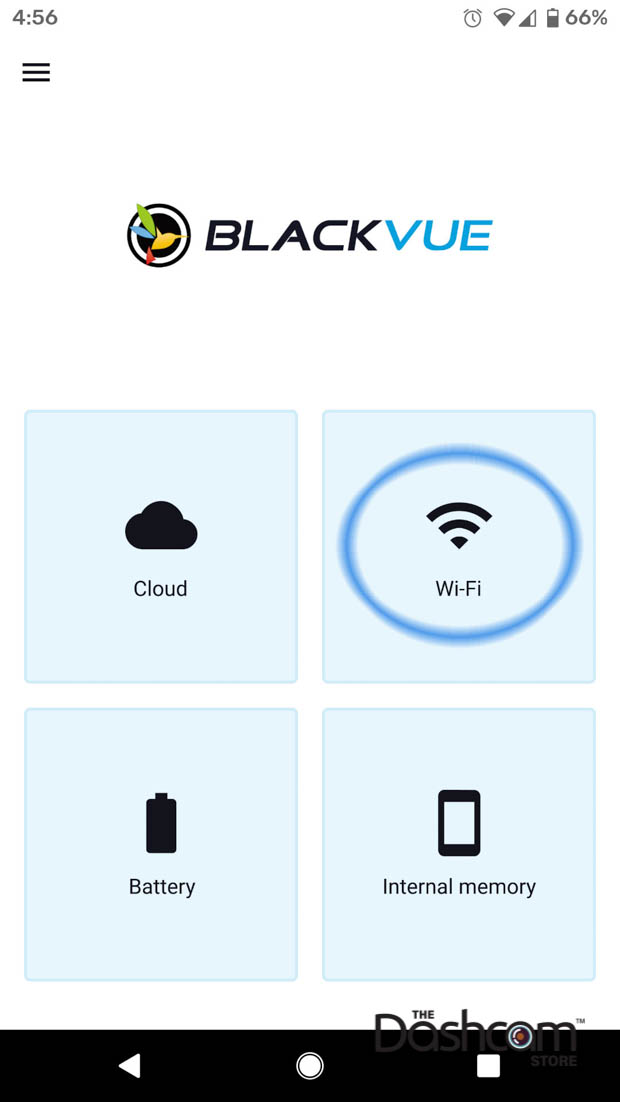Open the Battery tile
This screenshot has height=1102, width=620.
161,844
